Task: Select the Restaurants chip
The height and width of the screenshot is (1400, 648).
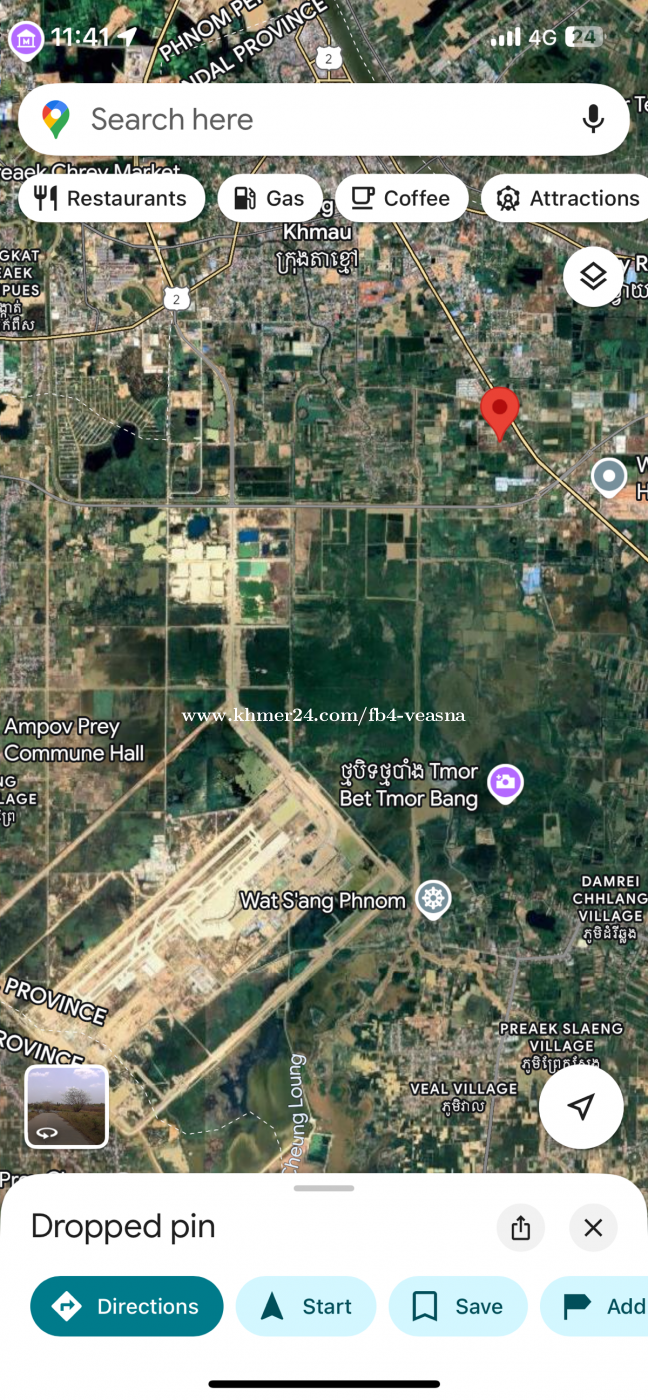Action: click(x=112, y=198)
